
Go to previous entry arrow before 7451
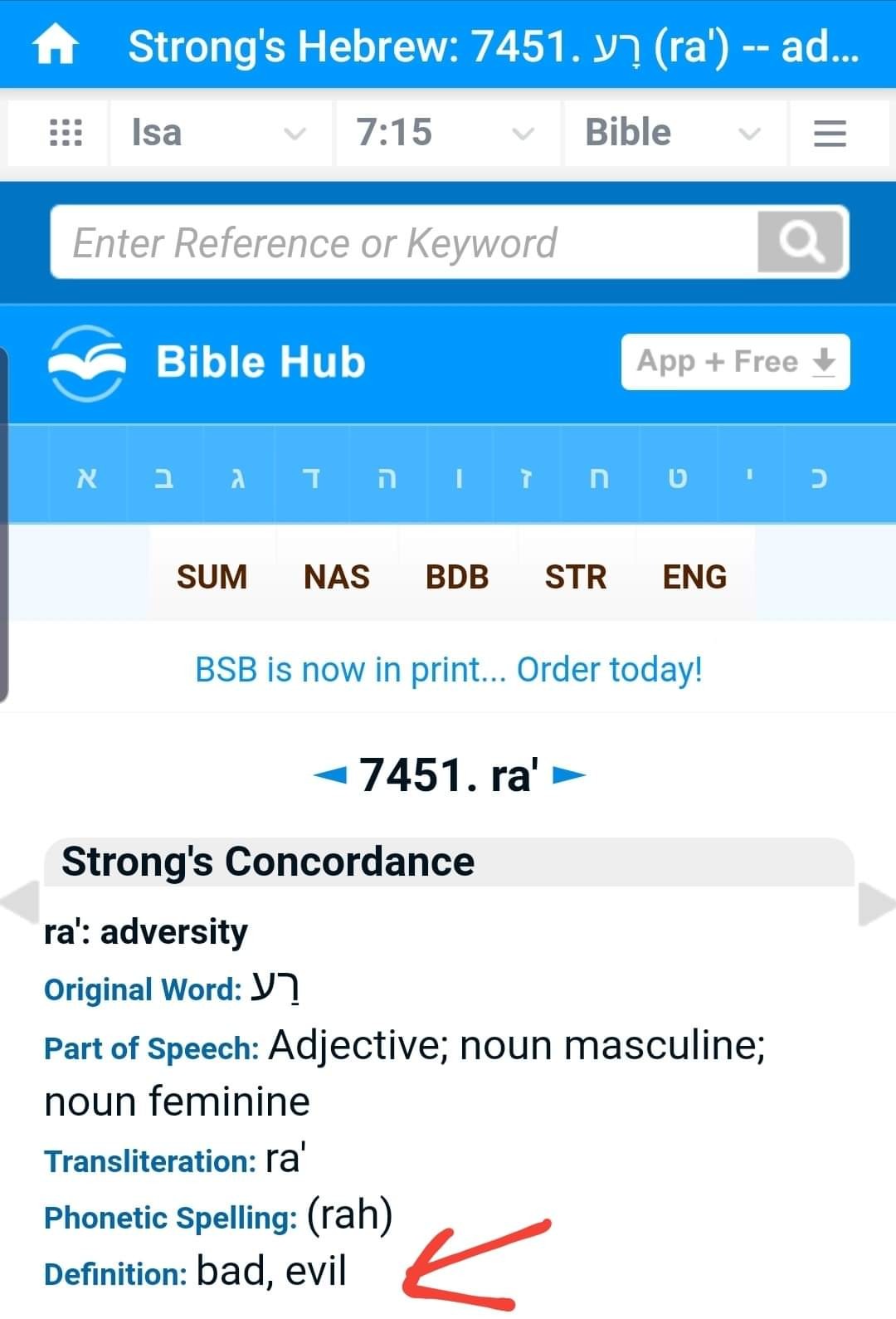point(329,776)
